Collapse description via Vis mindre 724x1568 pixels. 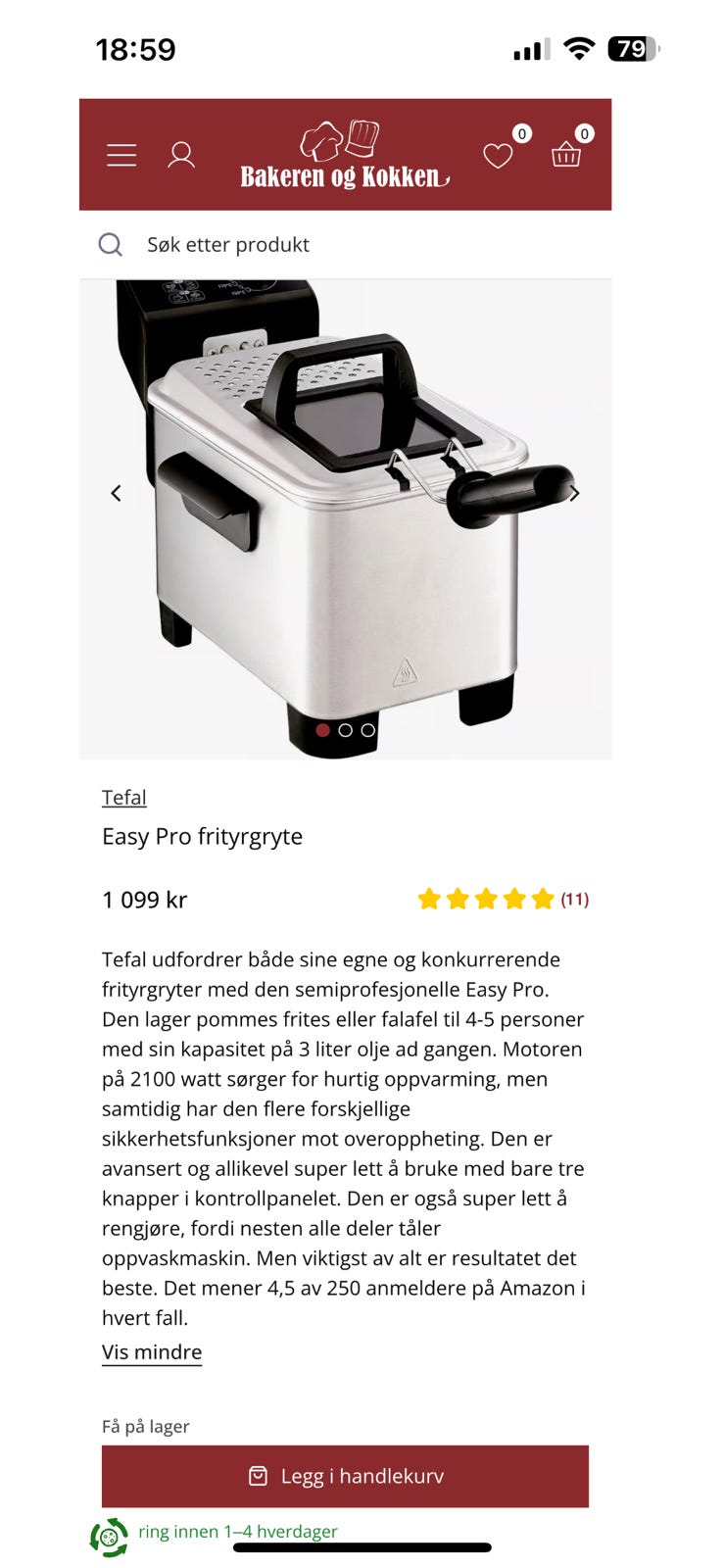(151, 1351)
